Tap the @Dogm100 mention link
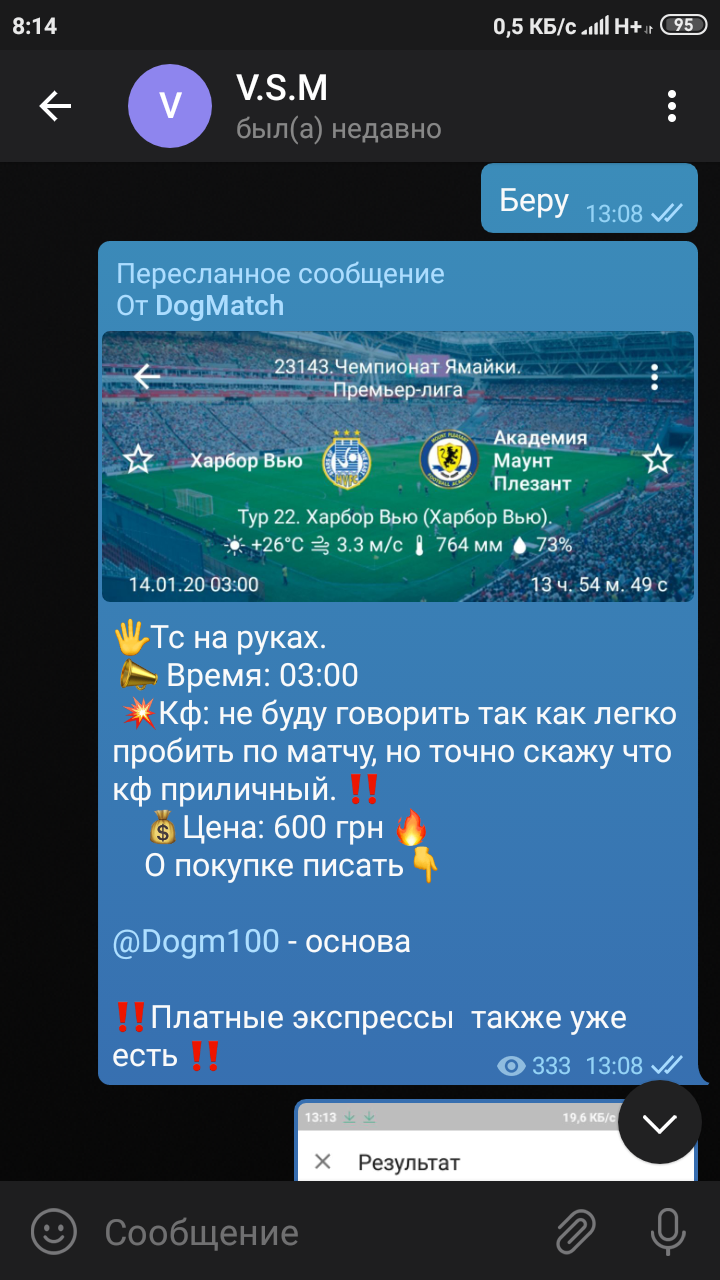This screenshot has width=720, height=1280. [x=195, y=942]
